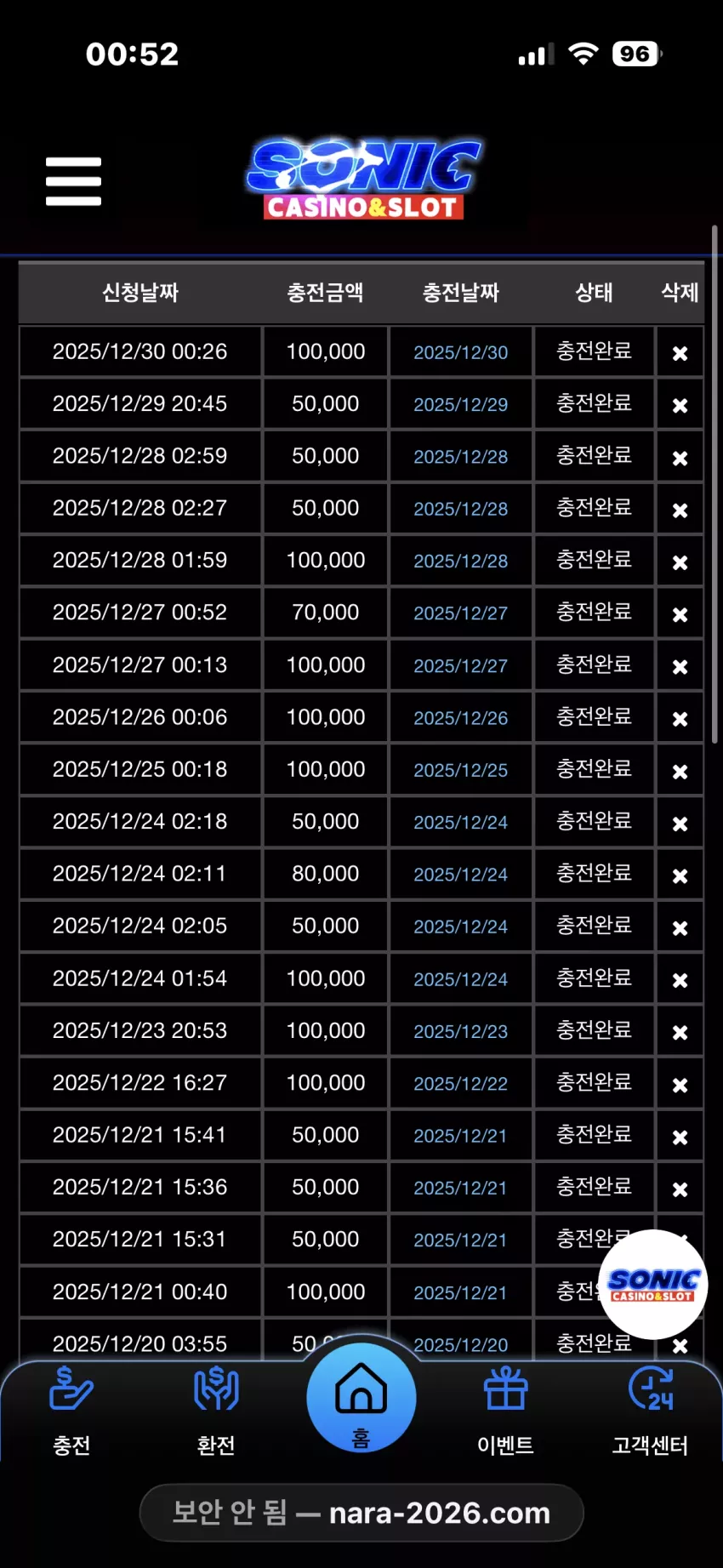Go to the 충전 deposit tab
Image resolution: width=723 pixels, height=1568 pixels.
point(71,1410)
